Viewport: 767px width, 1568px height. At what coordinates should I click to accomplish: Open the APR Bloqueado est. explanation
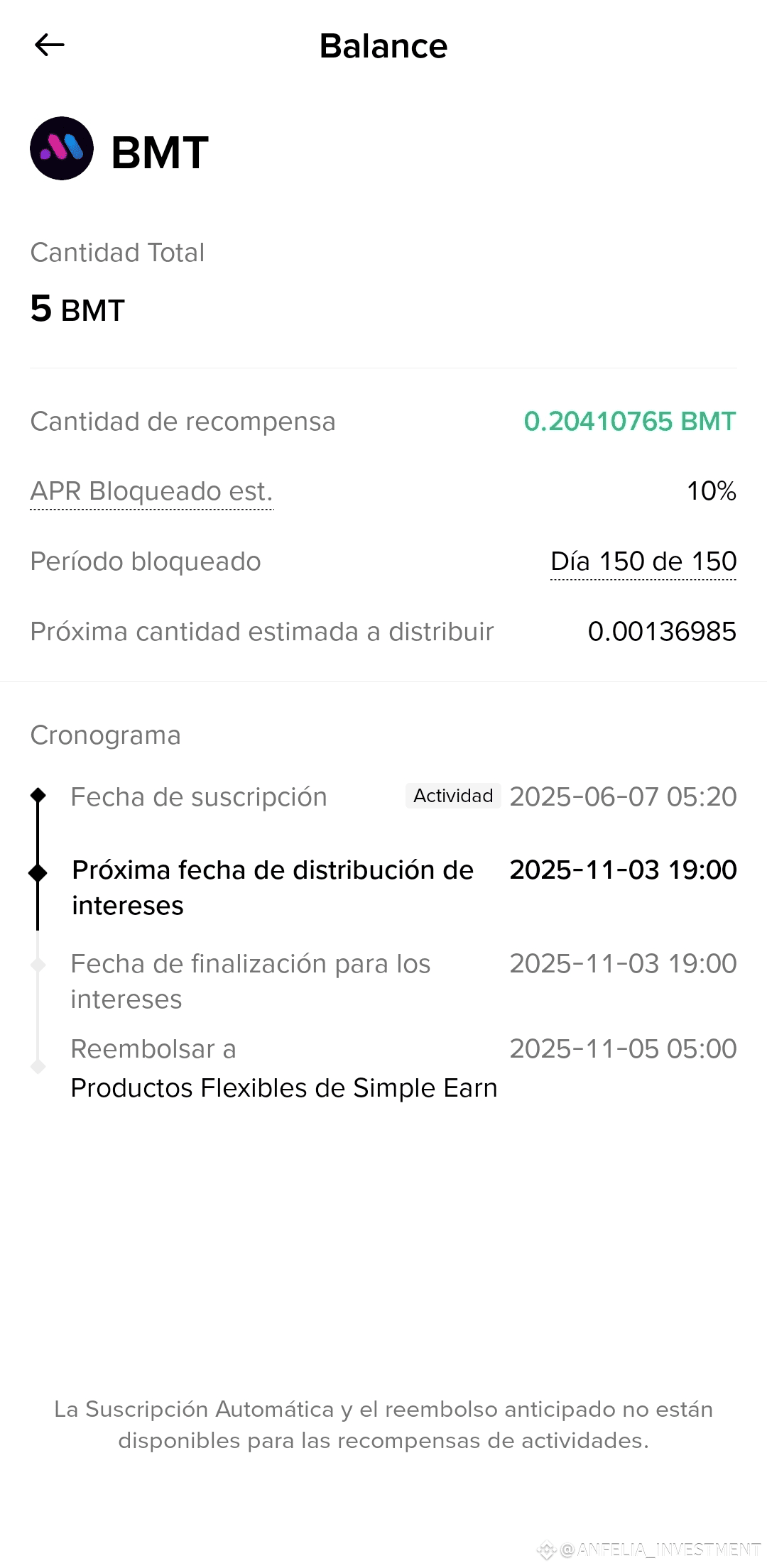pyautogui.click(x=151, y=491)
